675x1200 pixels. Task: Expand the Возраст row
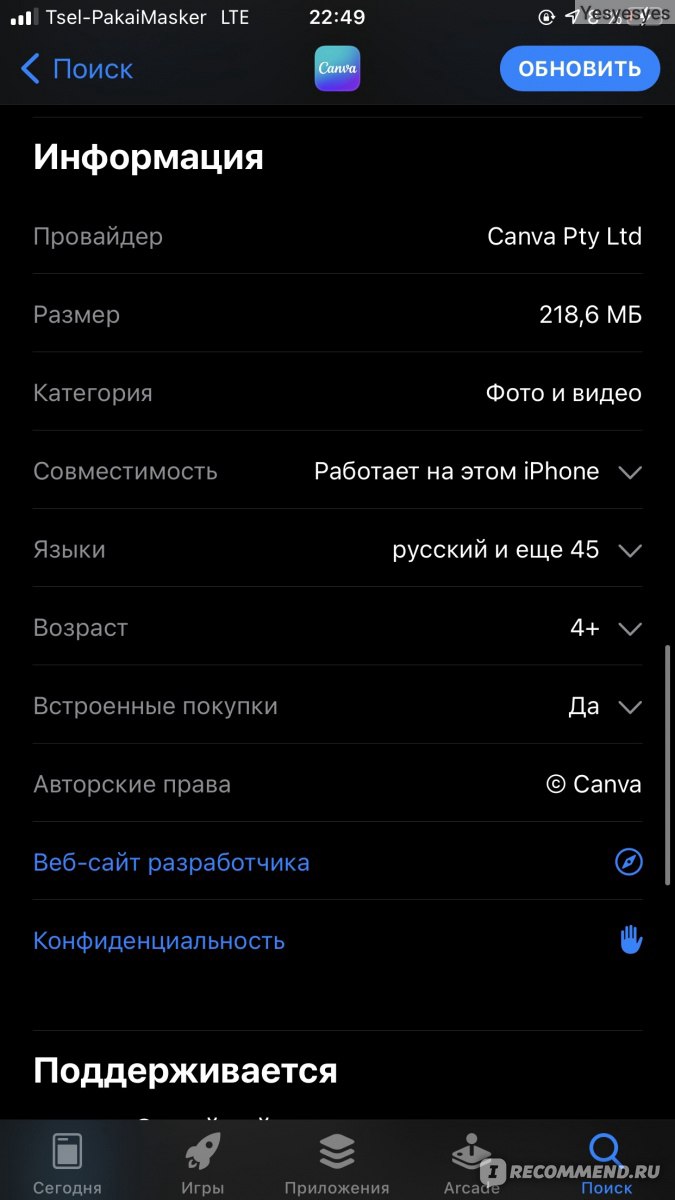[x=337, y=628]
